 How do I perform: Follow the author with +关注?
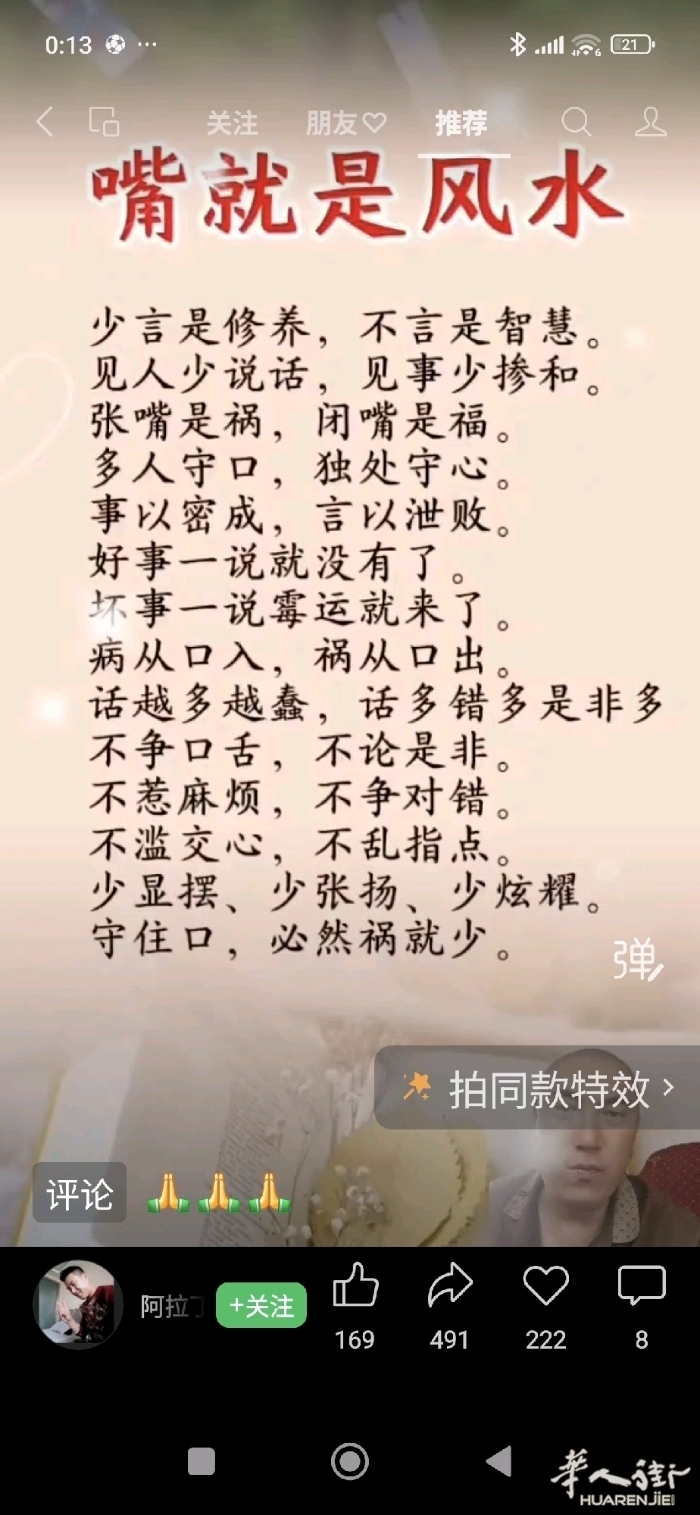tap(261, 1306)
